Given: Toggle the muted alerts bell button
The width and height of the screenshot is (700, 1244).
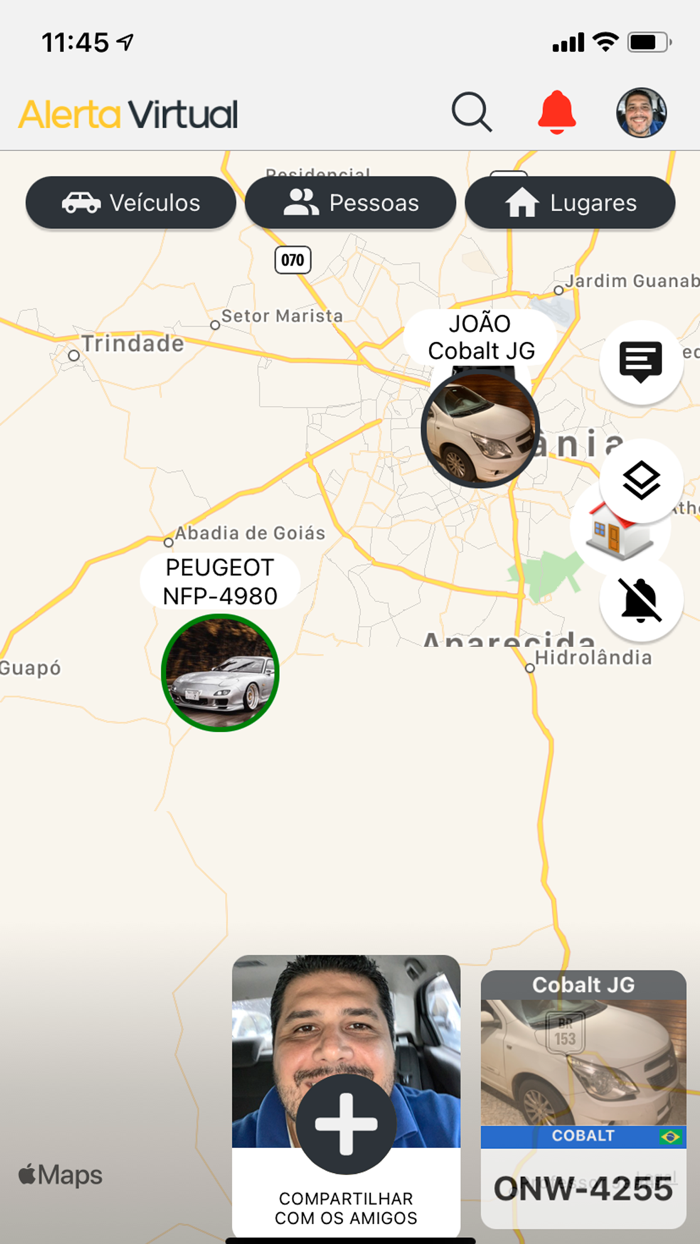Looking at the screenshot, I should coord(641,599).
